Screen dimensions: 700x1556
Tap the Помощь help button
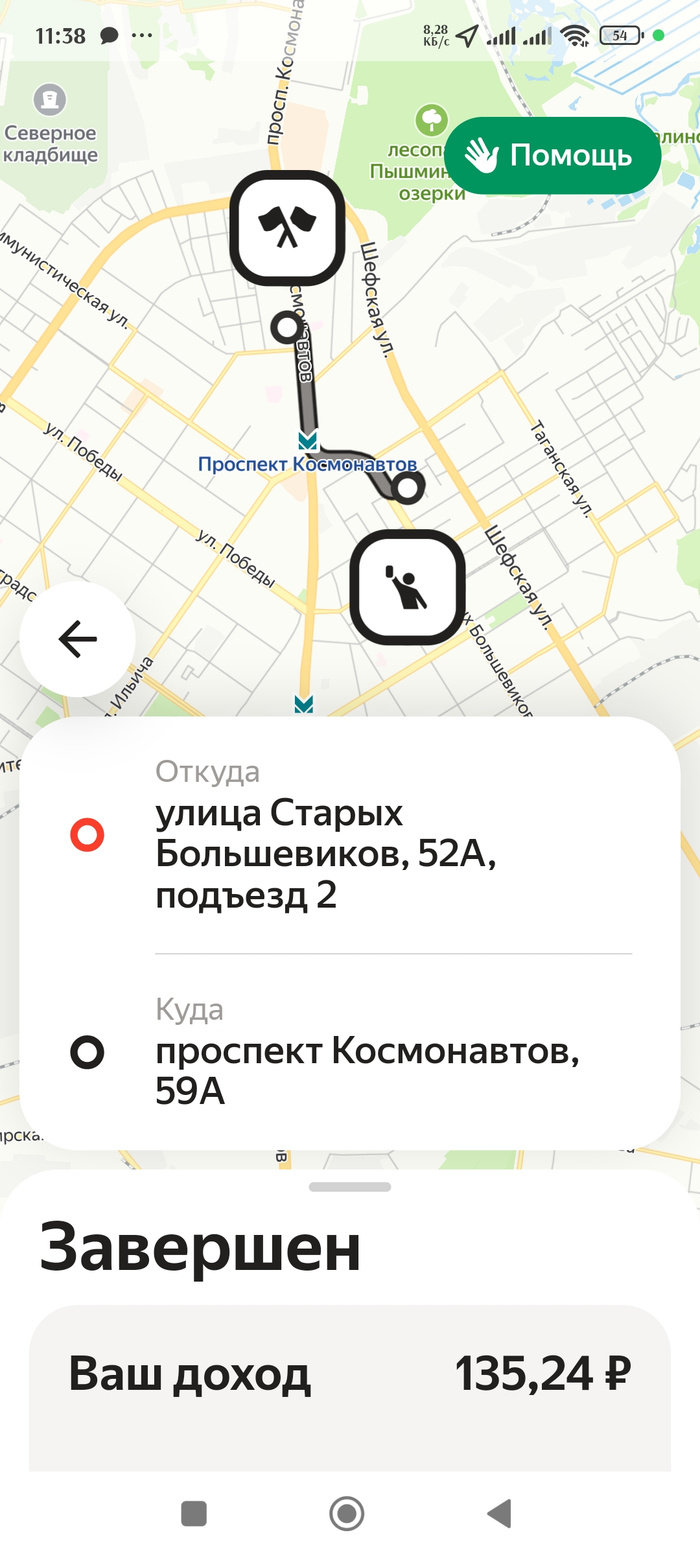[552, 156]
